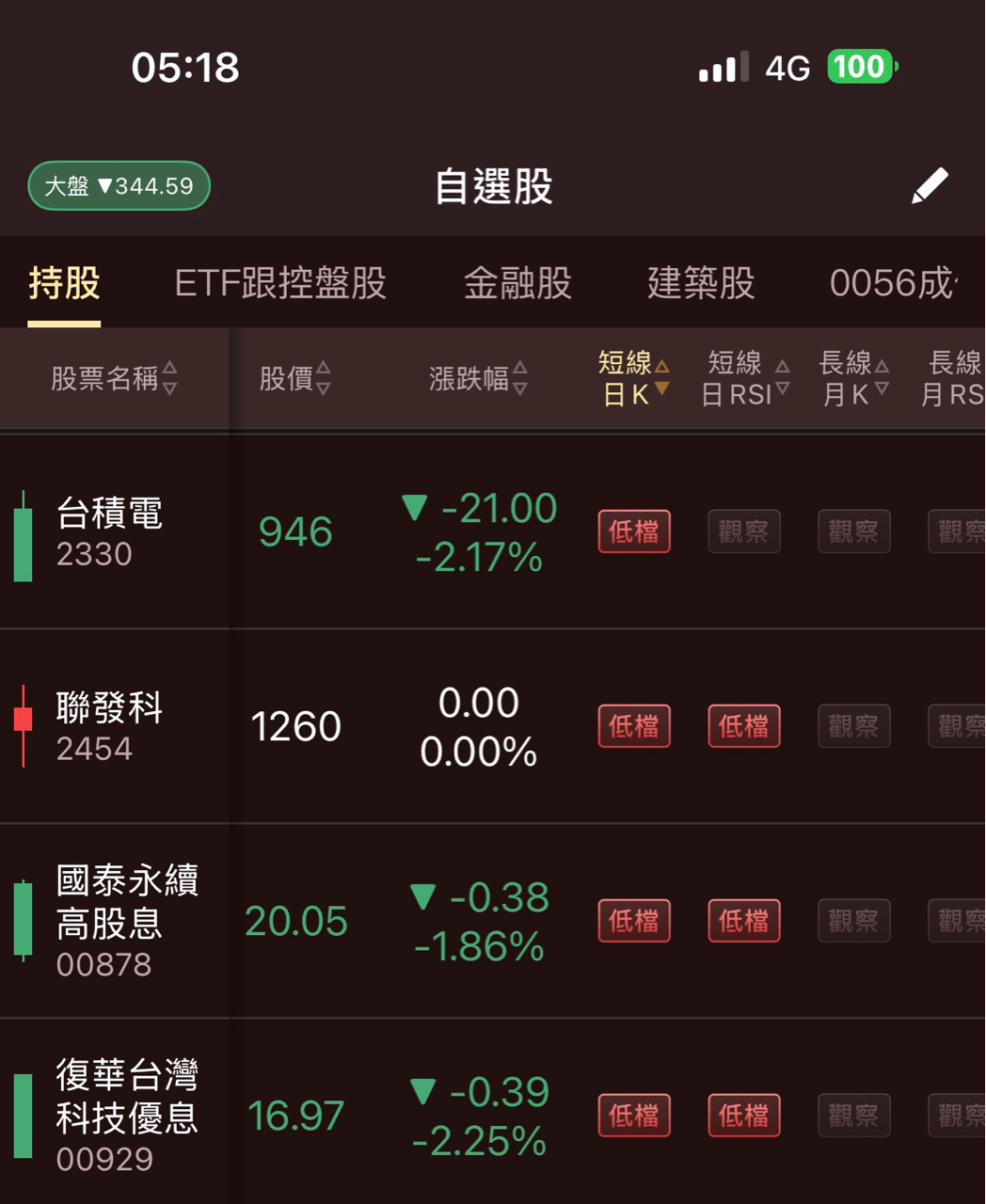Image resolution: width=986 pixels, height=1204 pixels.
Task: Select the 持股 holdings tab
Action: [x=64, y=283]
